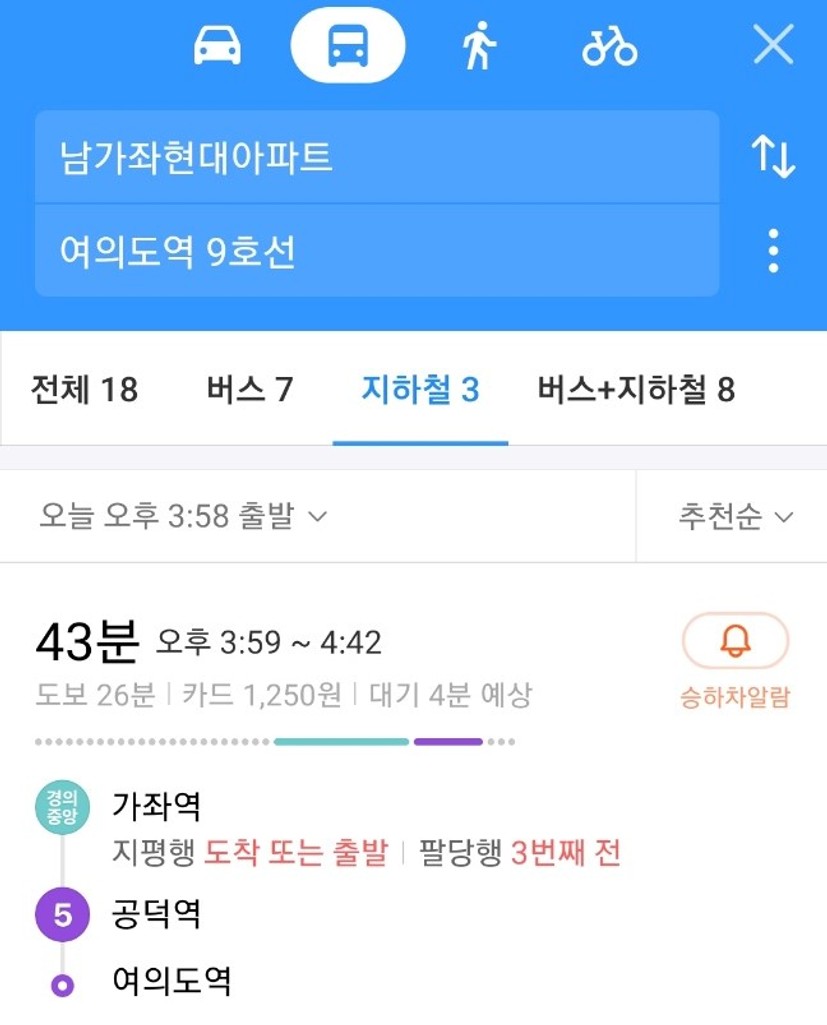Open the three-dot options menu
Image resolution: width=827 pixels, height=1025 pixels.
click(x=773, y=251)
